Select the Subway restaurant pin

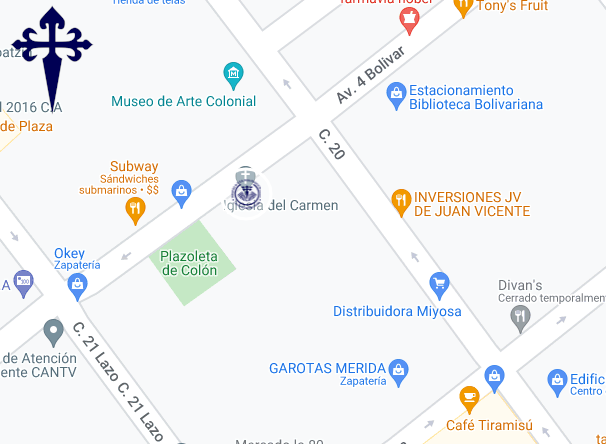point(136,209)
